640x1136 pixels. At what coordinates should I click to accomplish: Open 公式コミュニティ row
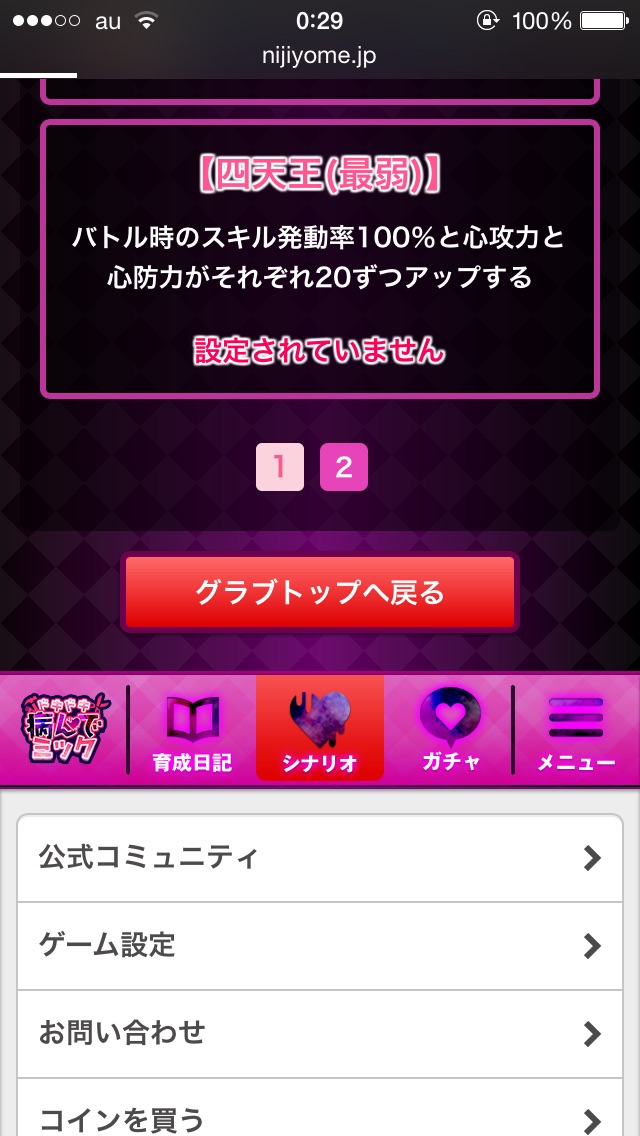pos(320,858)
